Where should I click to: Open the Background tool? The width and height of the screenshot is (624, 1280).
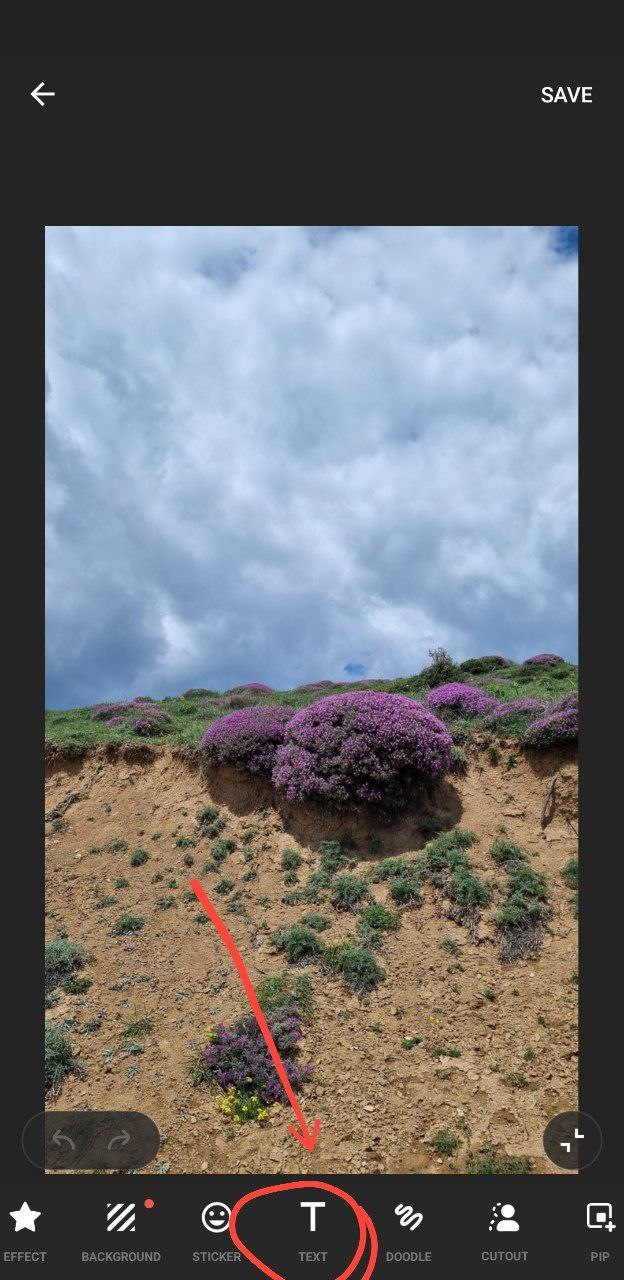point(121,1230)
